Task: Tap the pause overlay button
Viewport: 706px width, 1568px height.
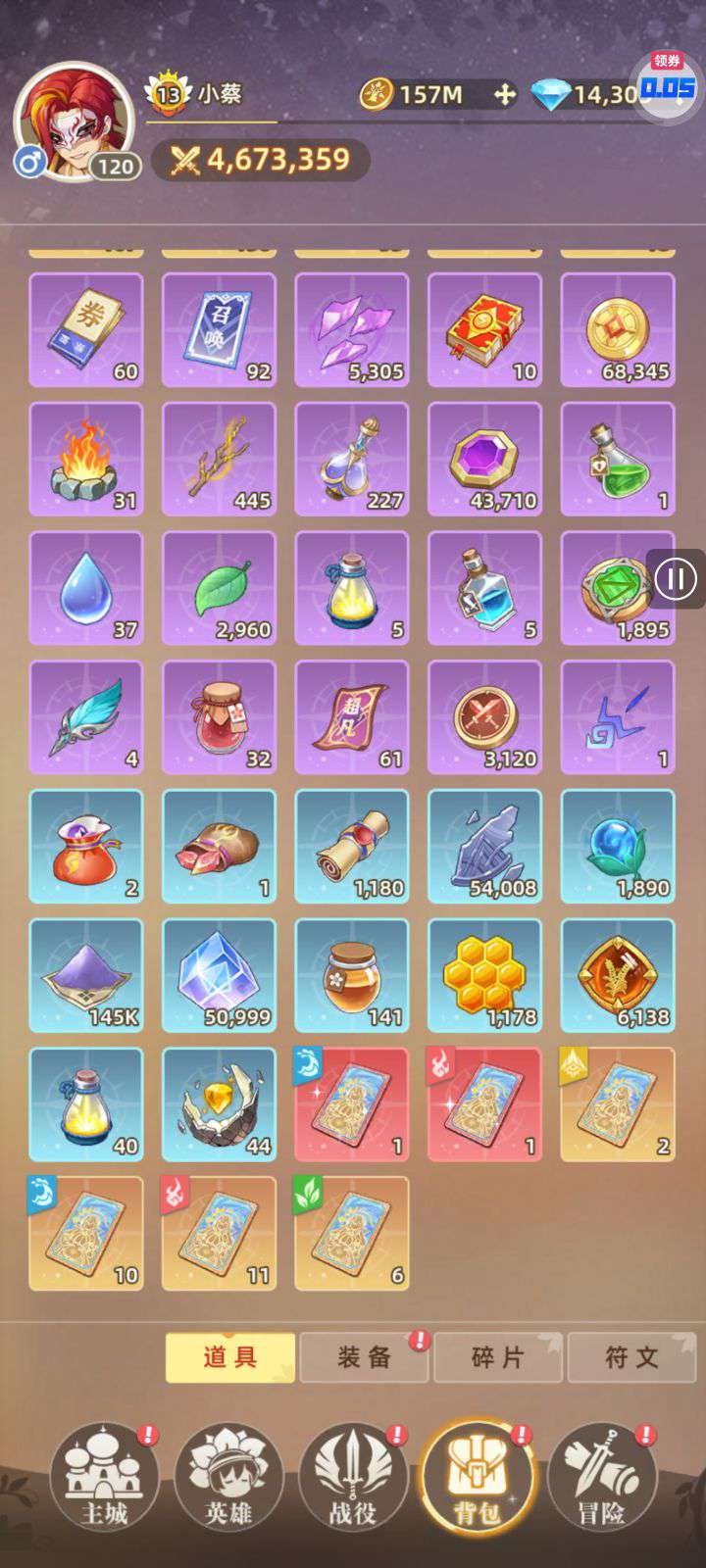Action: click(675, 579)
